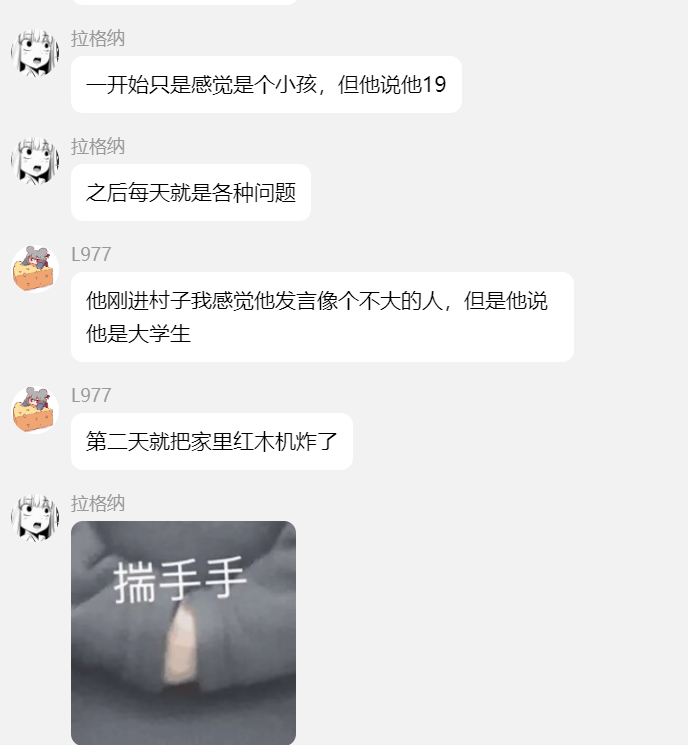Tap 拉格纳's avatar beside the 各种问题 message

(35, 161)
